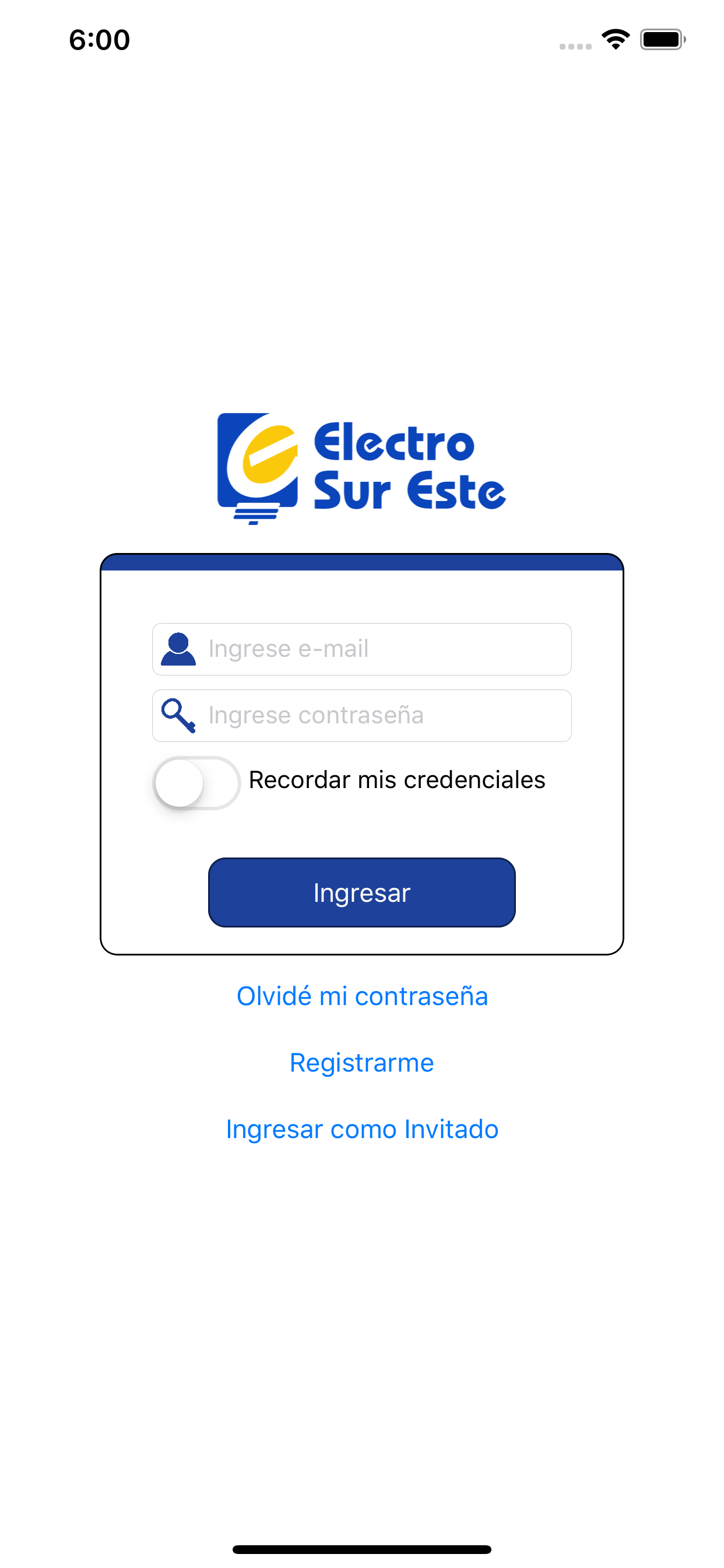Screen dimensions: 724x1568
Task: Tap the blue header bar of login card
Action: pyautogui.click(x=361, y=563)
